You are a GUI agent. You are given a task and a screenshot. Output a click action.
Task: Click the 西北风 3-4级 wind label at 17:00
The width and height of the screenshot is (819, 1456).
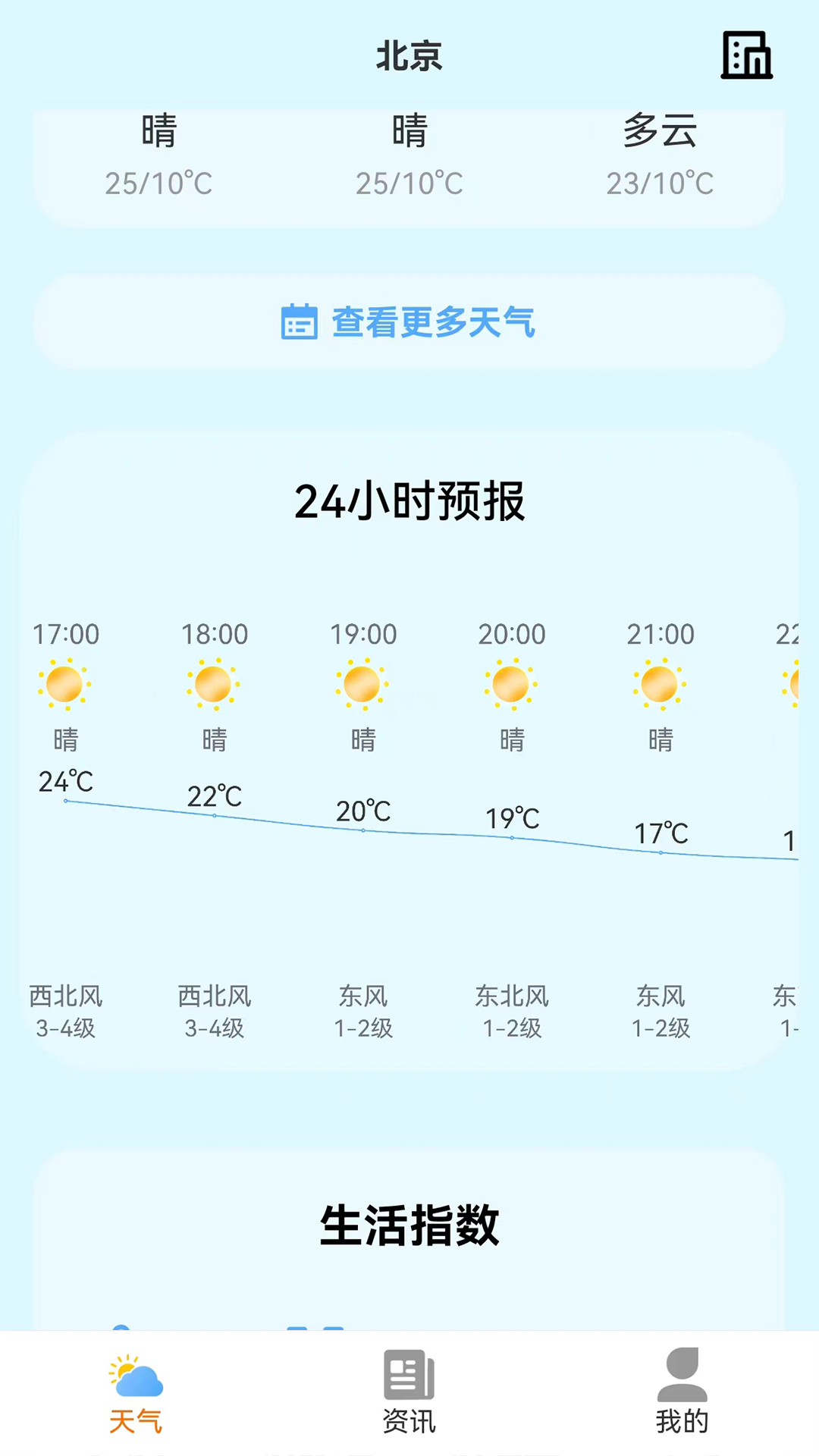(65, 1012)
